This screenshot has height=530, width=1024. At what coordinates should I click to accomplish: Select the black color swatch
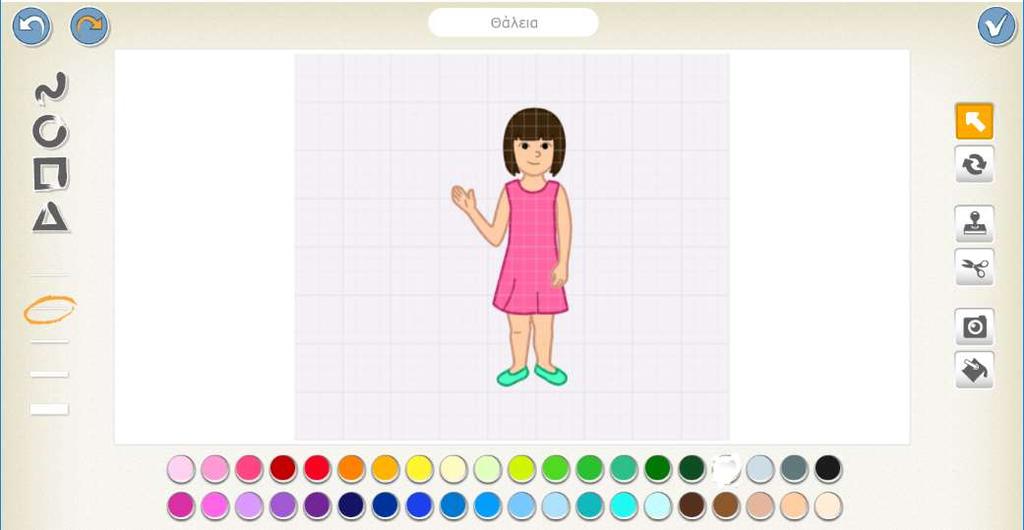coord(828,468)
